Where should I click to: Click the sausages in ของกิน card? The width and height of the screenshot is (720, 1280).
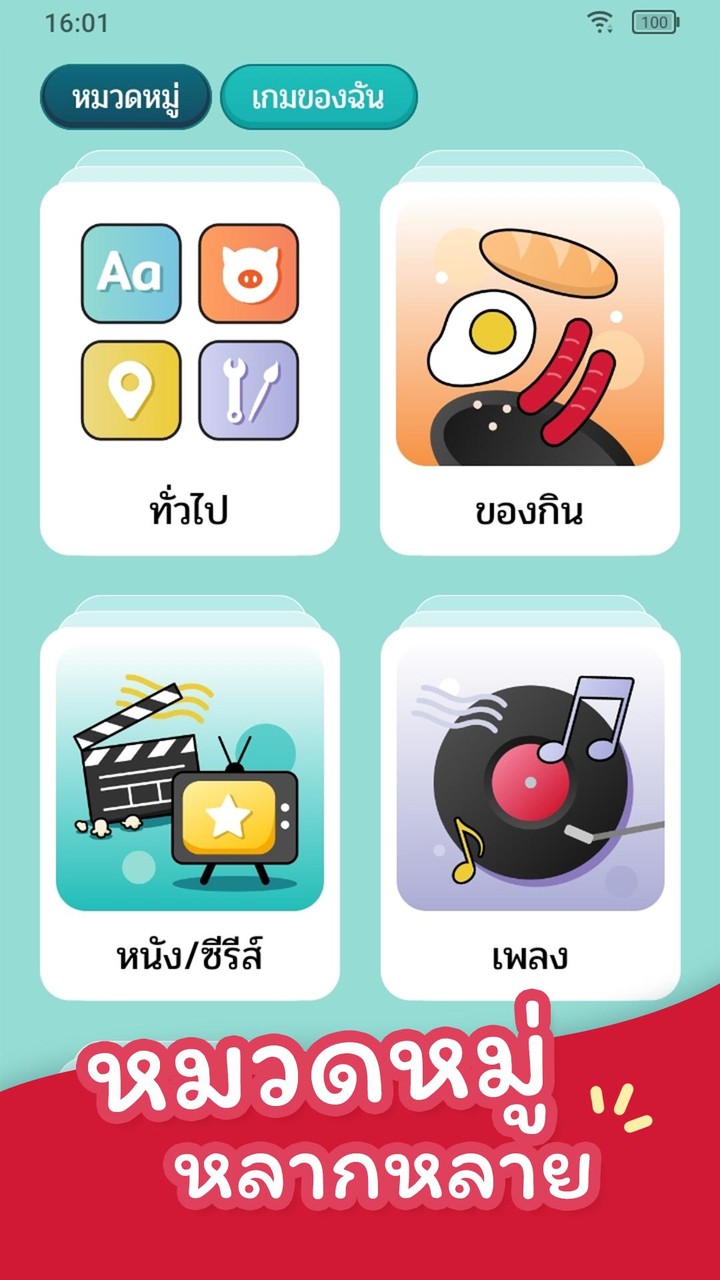pos(570,380)
